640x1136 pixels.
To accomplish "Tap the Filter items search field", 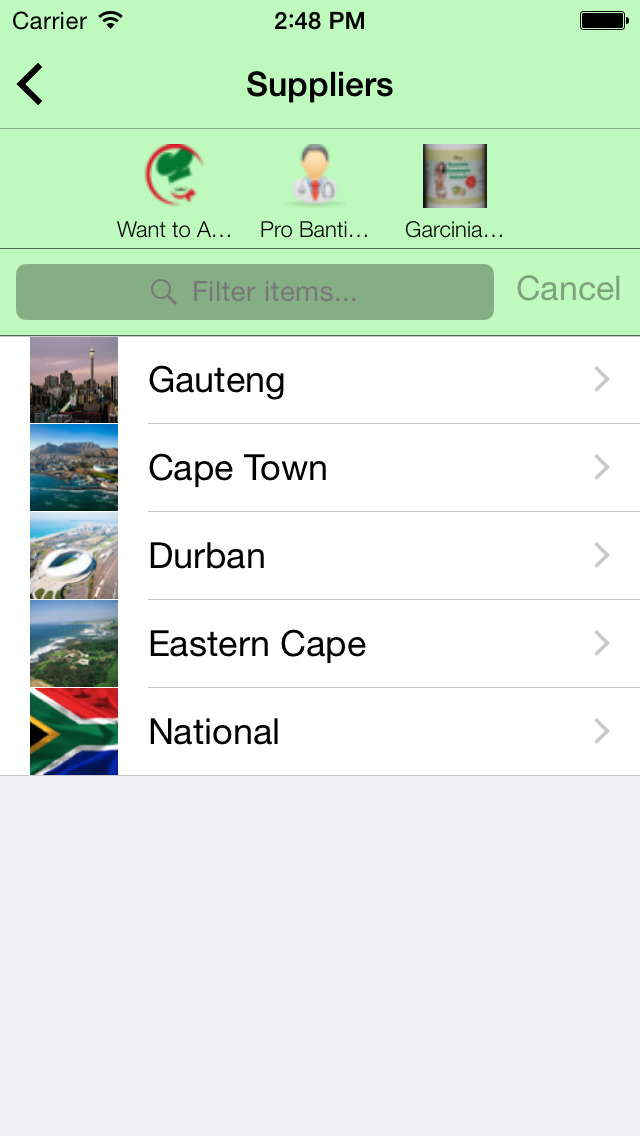I will [x=255, y=291].
